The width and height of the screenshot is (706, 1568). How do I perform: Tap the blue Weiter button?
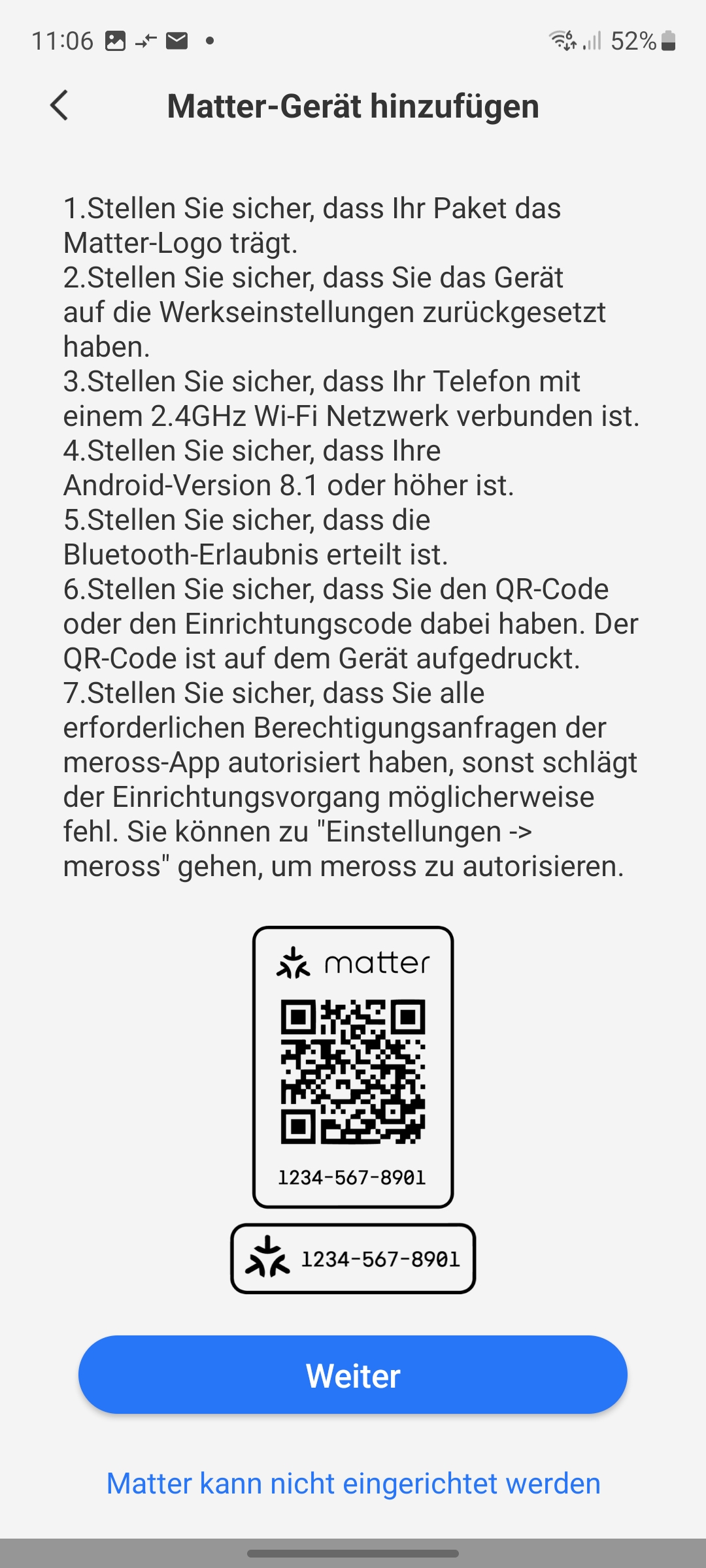(353, 1375)
